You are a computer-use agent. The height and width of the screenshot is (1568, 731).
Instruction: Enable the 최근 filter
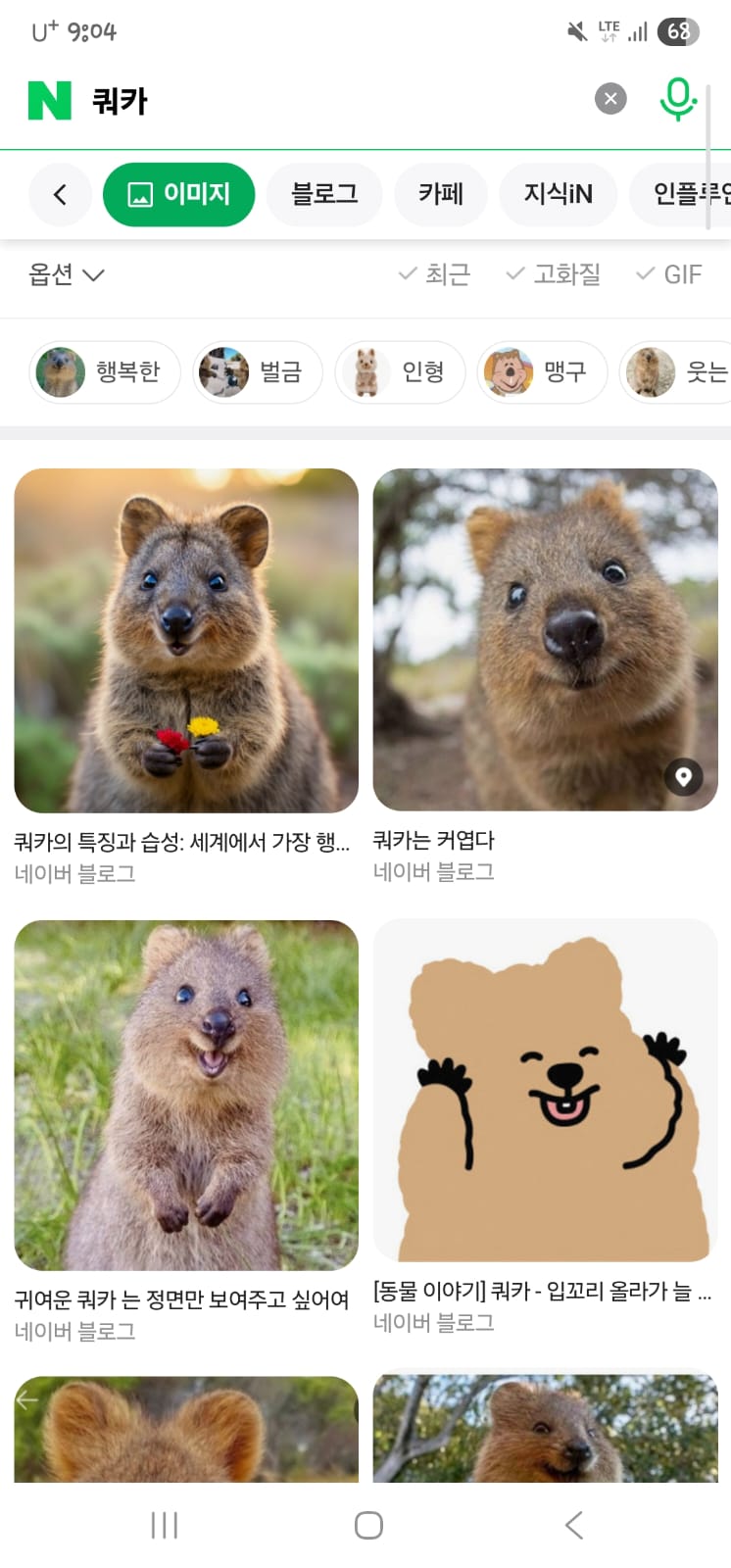click(434, 274)
